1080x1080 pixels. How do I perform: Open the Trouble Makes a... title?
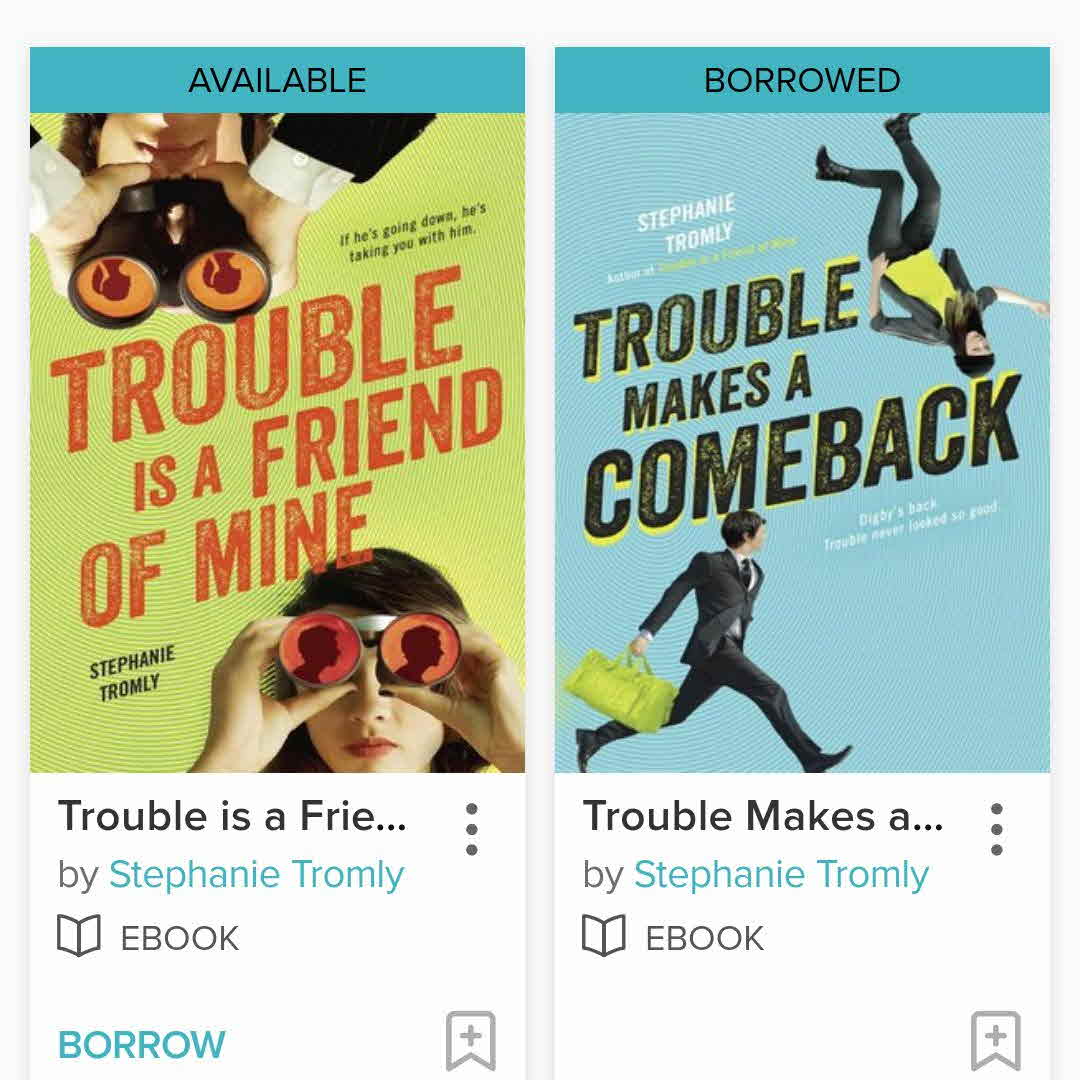(x=762, y=817)
